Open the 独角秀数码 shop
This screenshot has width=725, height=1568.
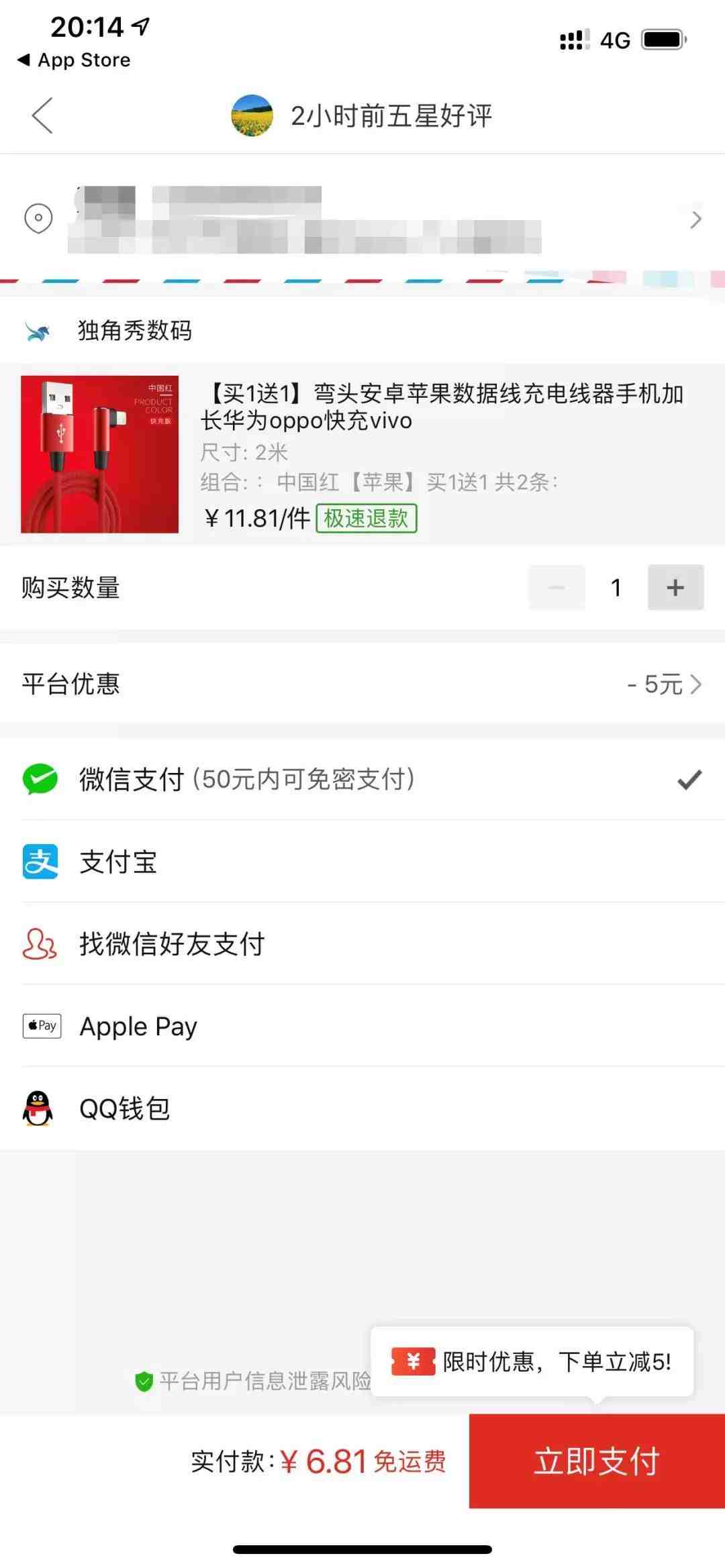click(134, 330)
